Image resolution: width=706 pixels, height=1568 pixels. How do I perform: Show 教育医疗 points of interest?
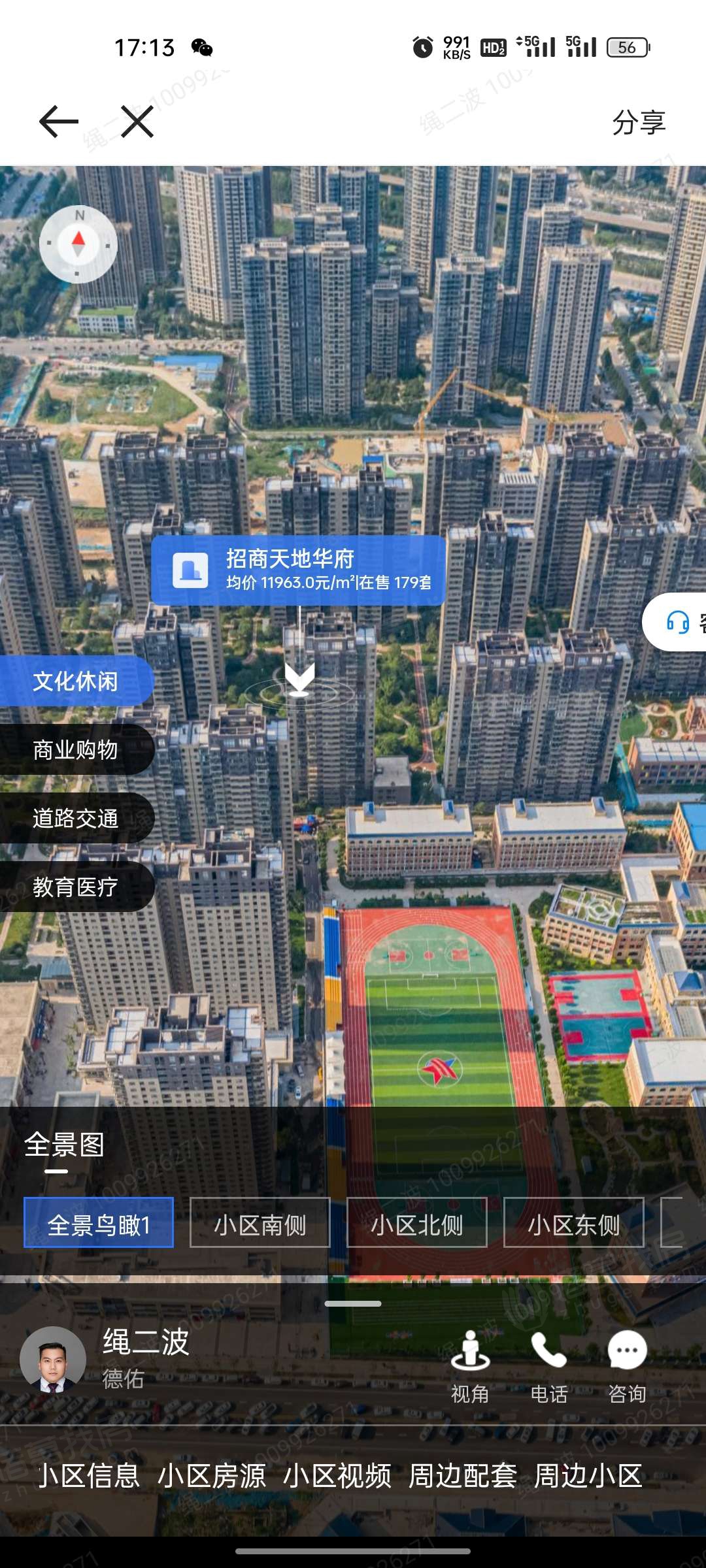[76, 887]
